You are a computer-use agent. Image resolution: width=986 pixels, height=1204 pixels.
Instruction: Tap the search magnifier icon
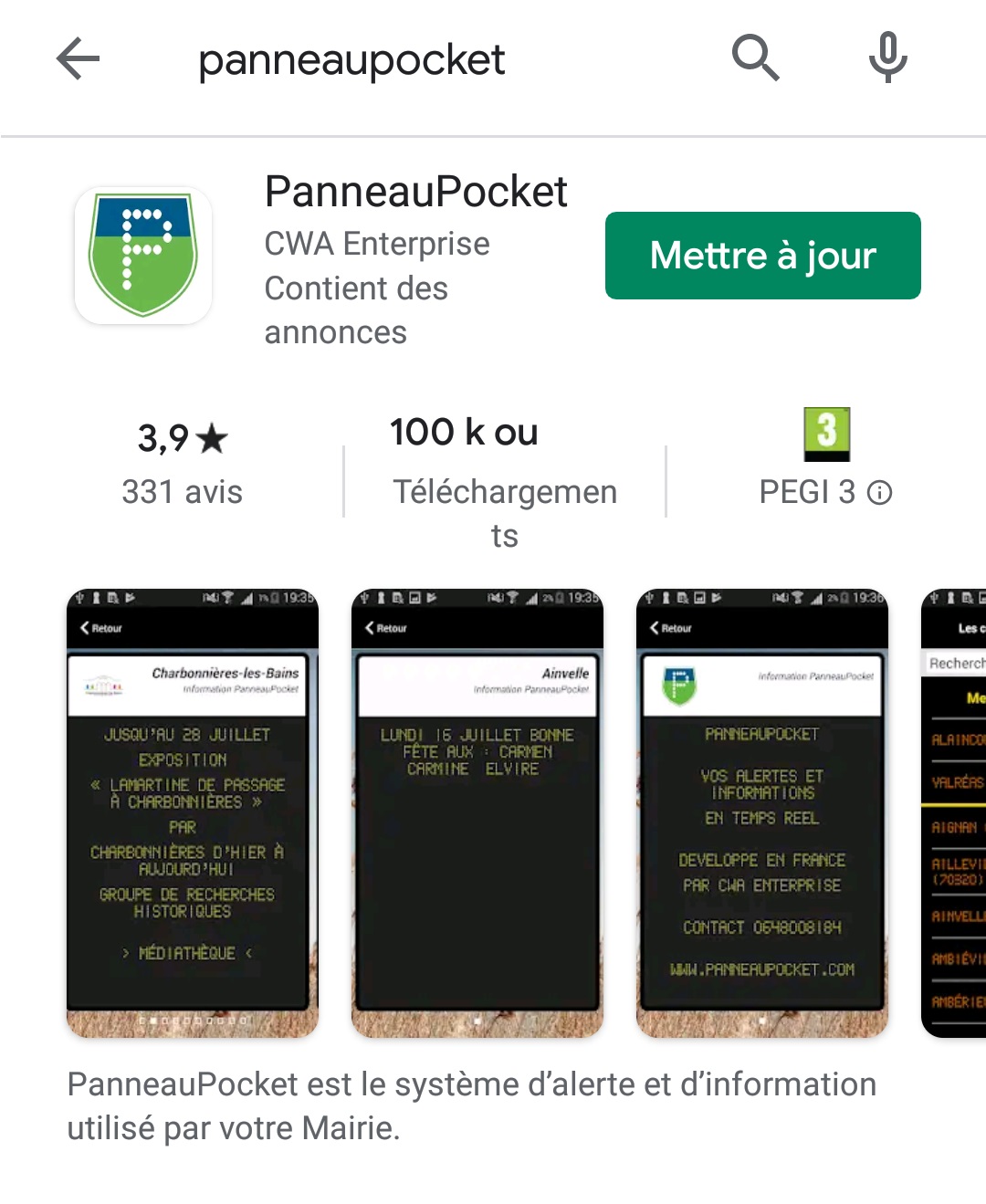tap(755, 58)
